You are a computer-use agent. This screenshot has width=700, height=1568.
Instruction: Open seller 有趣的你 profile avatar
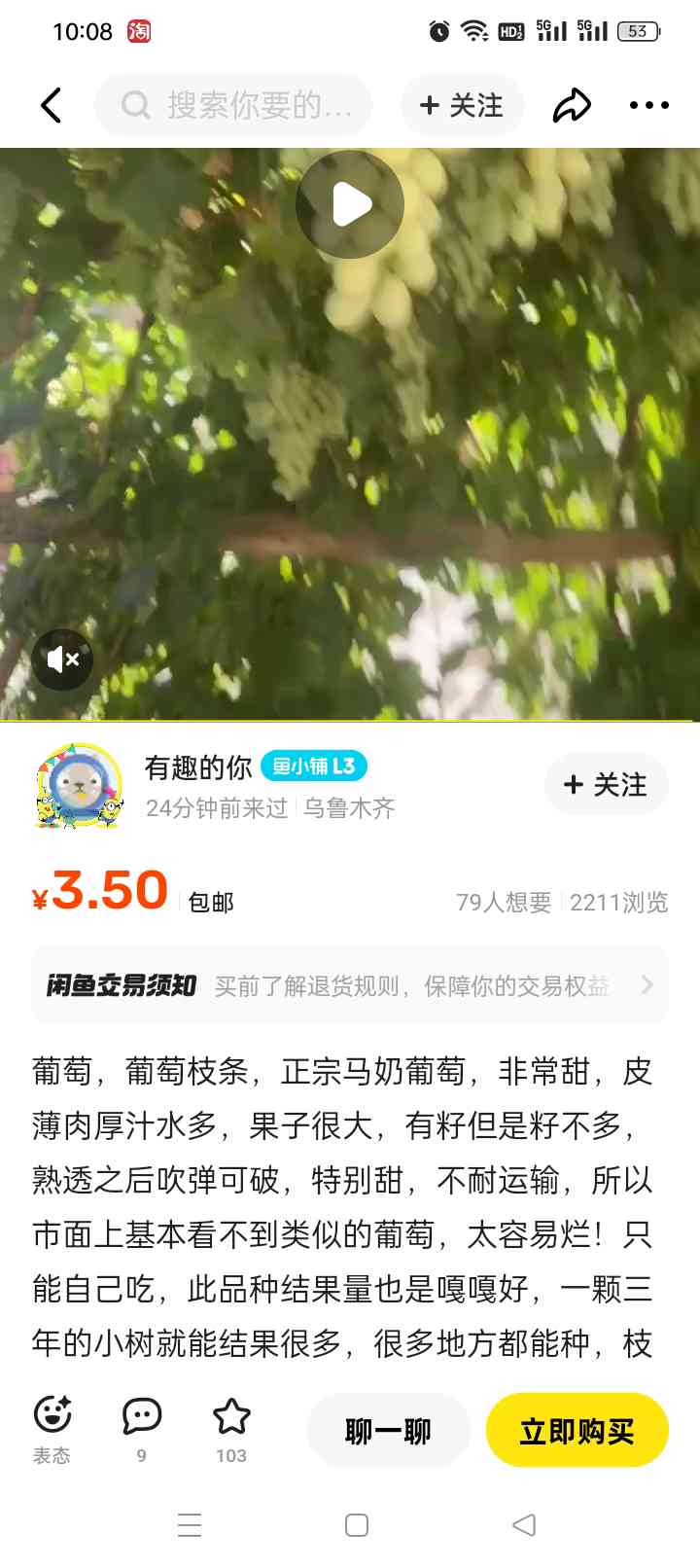pos(79,787)
